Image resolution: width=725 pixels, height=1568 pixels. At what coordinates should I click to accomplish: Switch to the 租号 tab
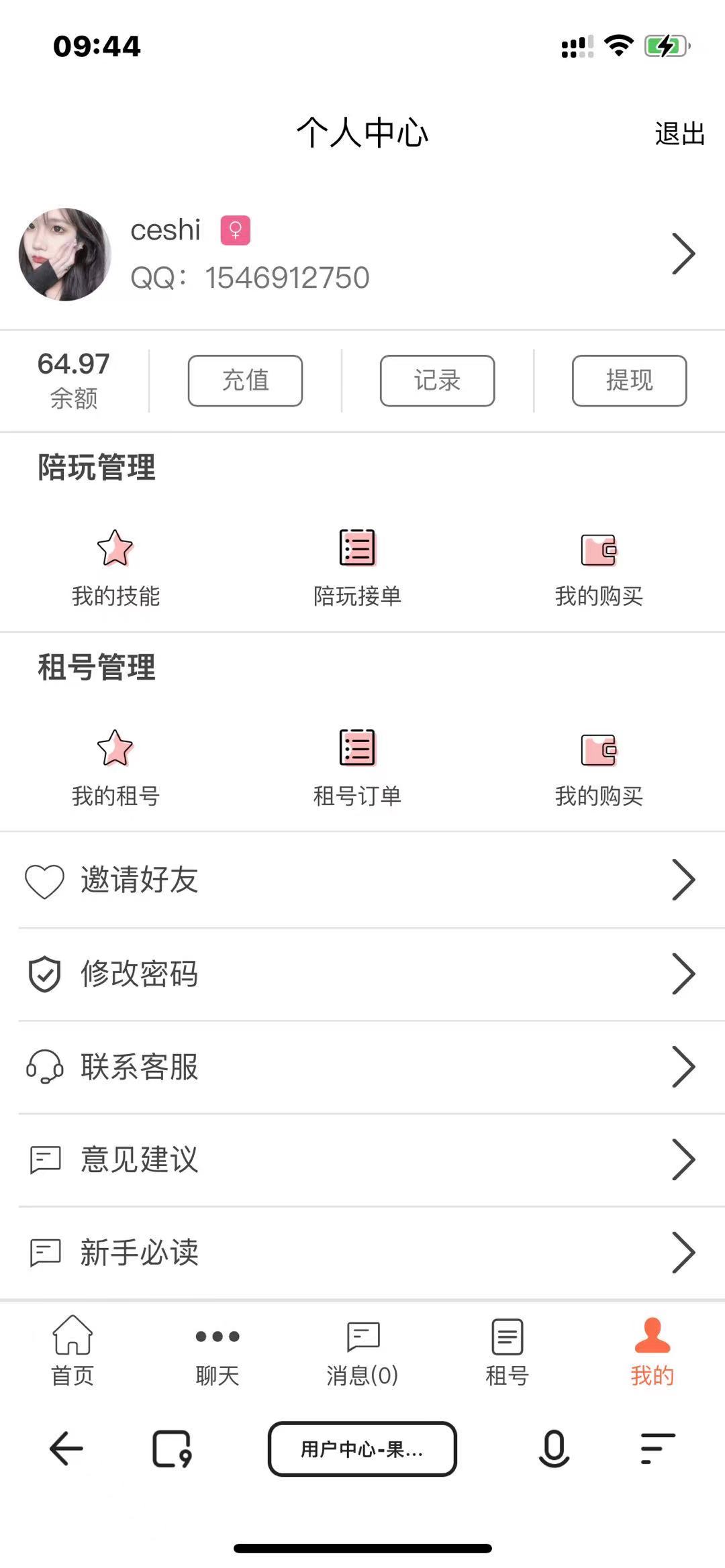507,1351
